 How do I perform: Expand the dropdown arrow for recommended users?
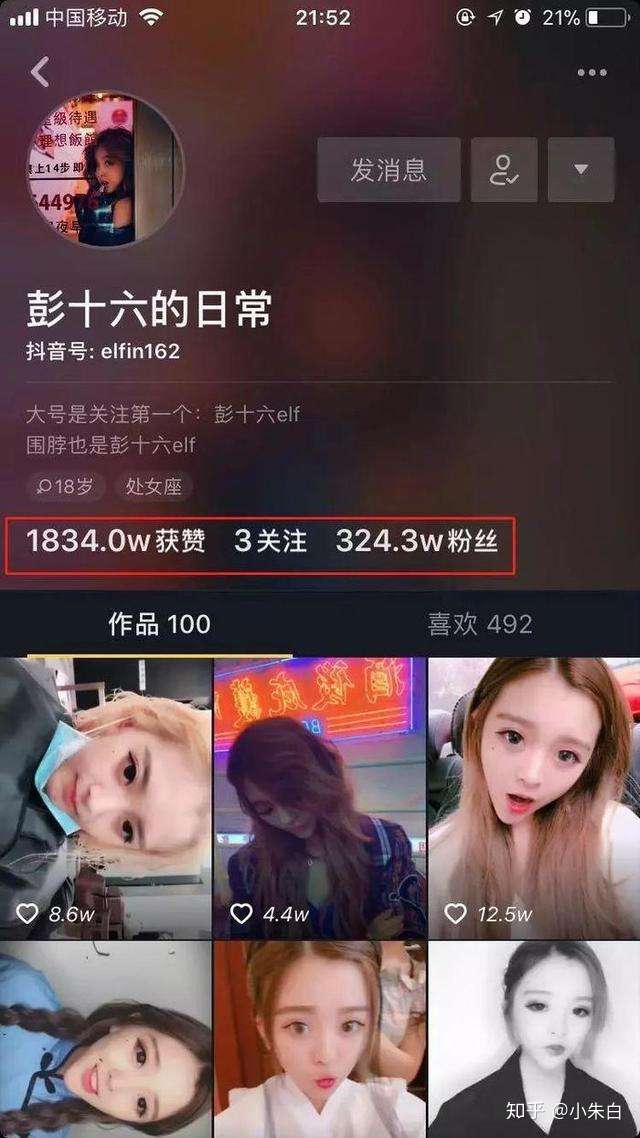581,170
